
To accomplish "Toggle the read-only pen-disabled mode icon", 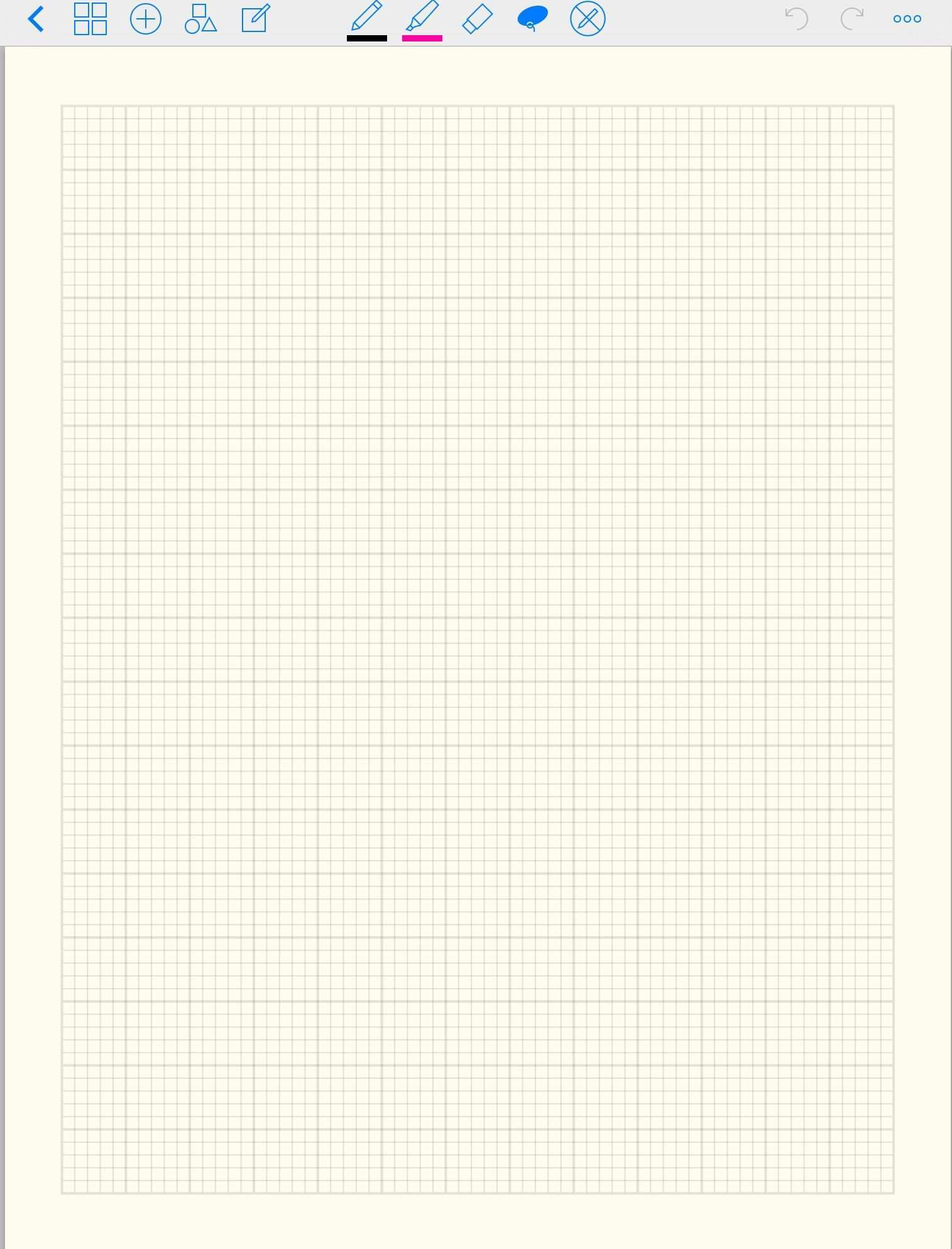I will (588, 19).
